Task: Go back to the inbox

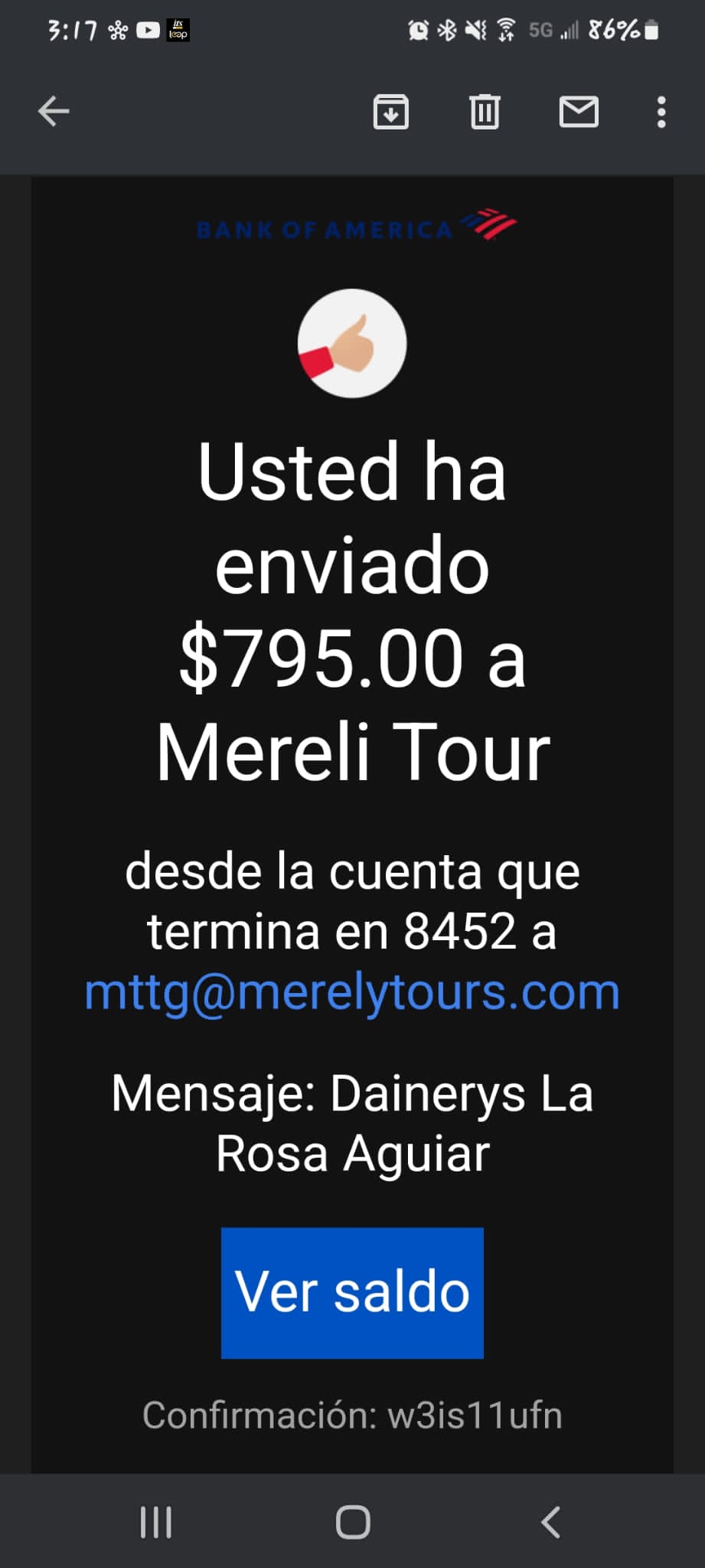Action: [x=54, y=112]
